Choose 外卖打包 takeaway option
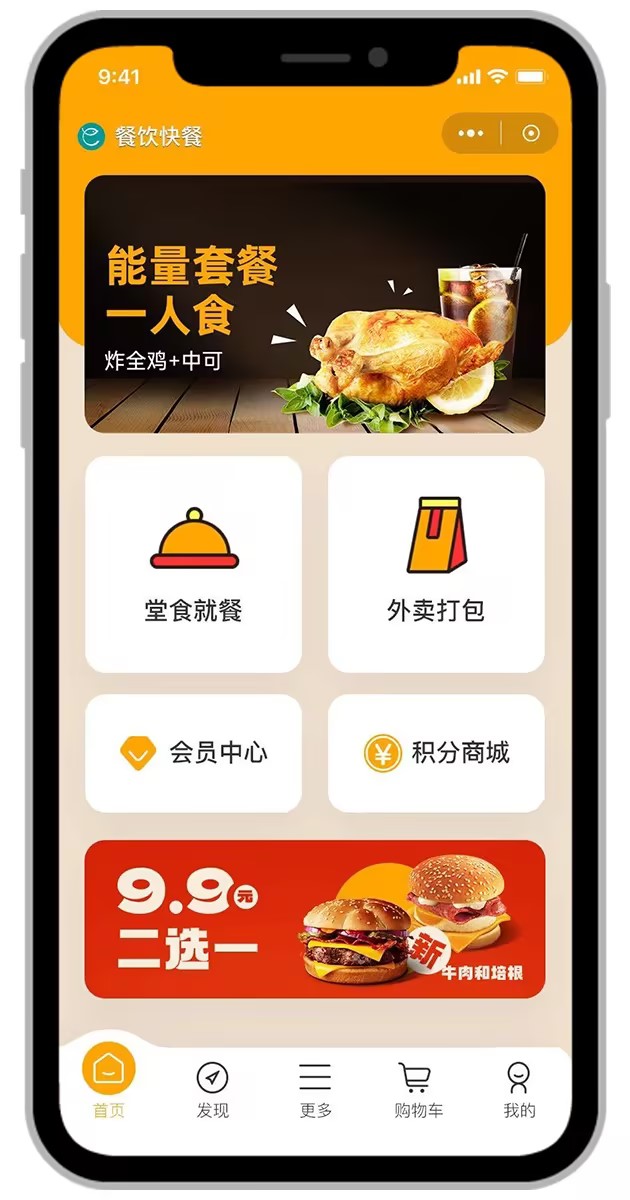Viewport: 630px width, 1200px height. (436, 564)
